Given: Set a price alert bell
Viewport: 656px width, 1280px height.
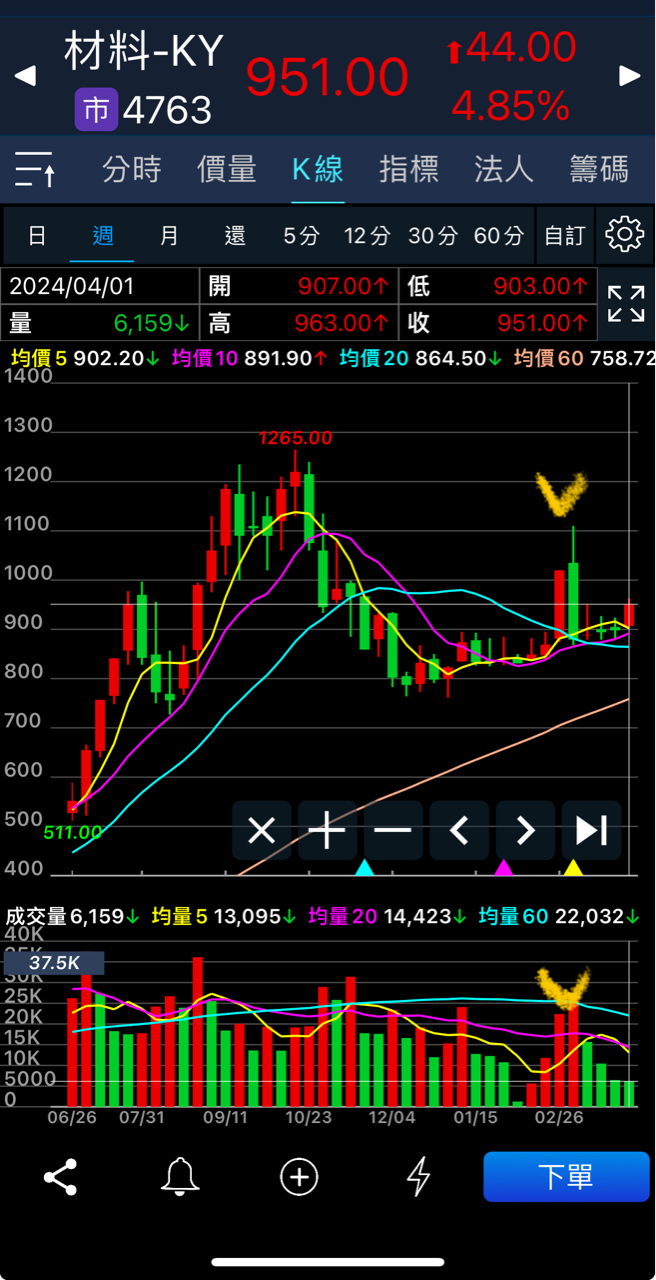Looking at the screenshot, I should (x=180, y=1177).
